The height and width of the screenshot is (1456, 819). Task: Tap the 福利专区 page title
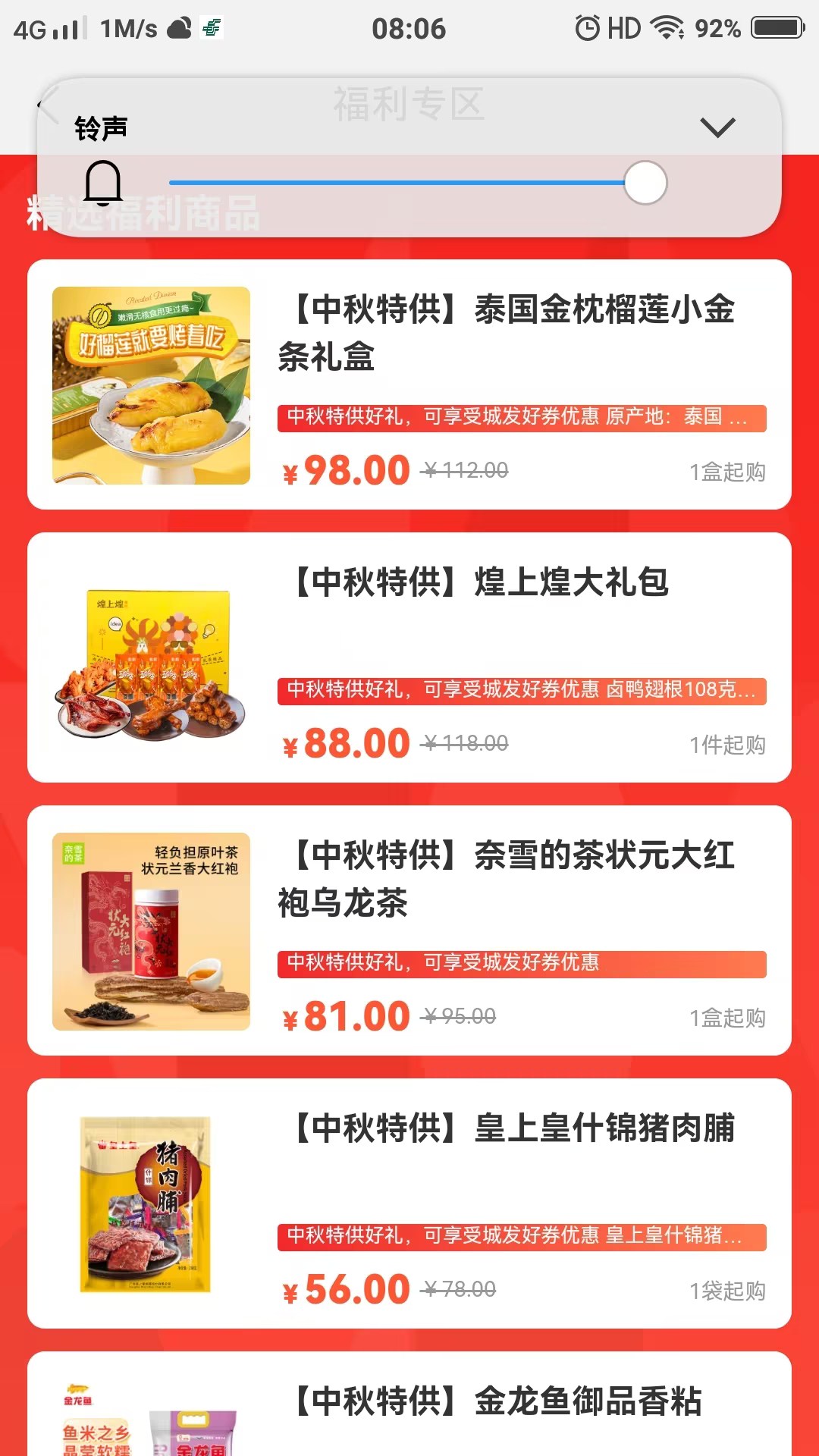408,105
